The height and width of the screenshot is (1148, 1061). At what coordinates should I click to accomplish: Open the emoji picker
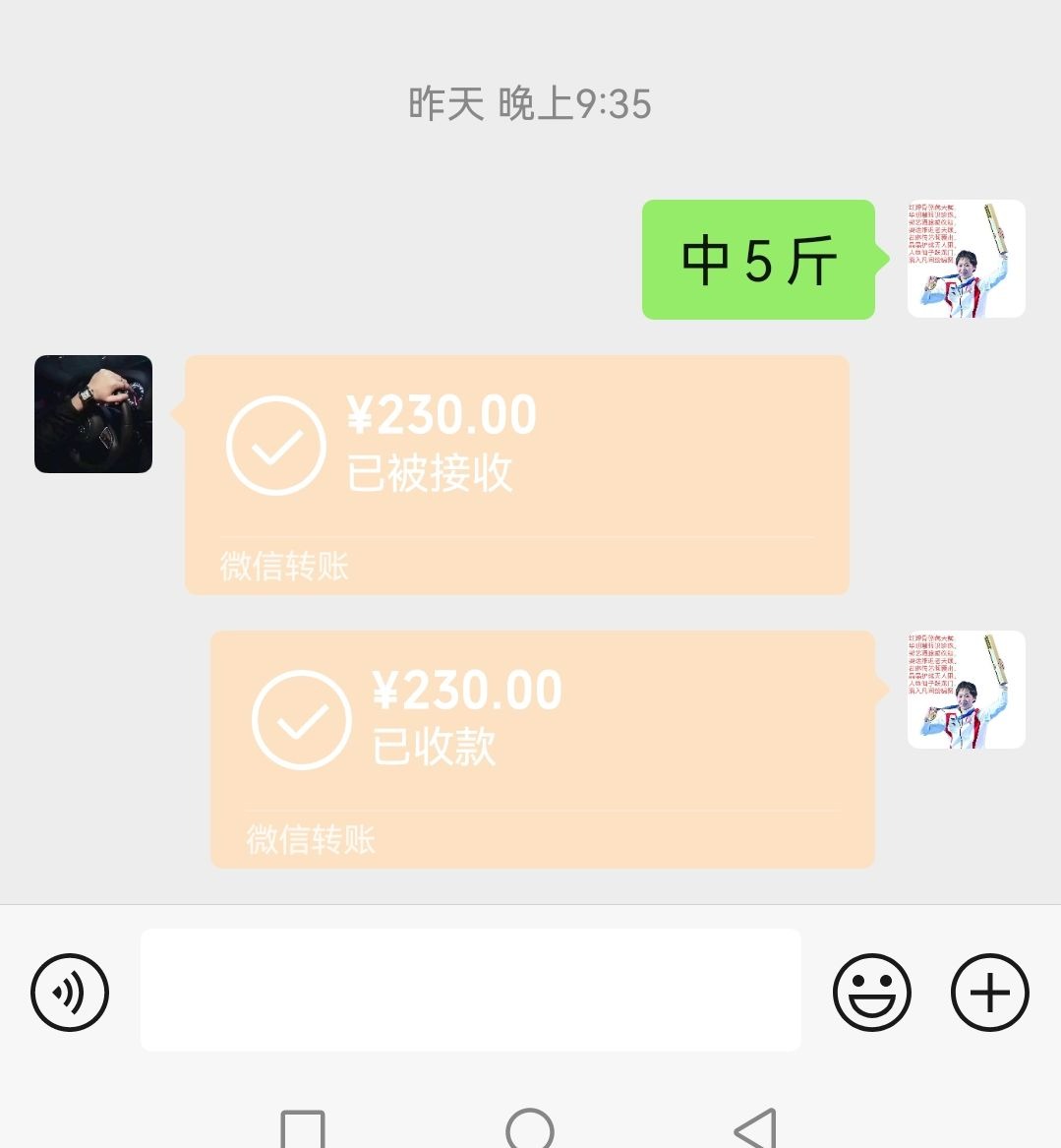871,992
